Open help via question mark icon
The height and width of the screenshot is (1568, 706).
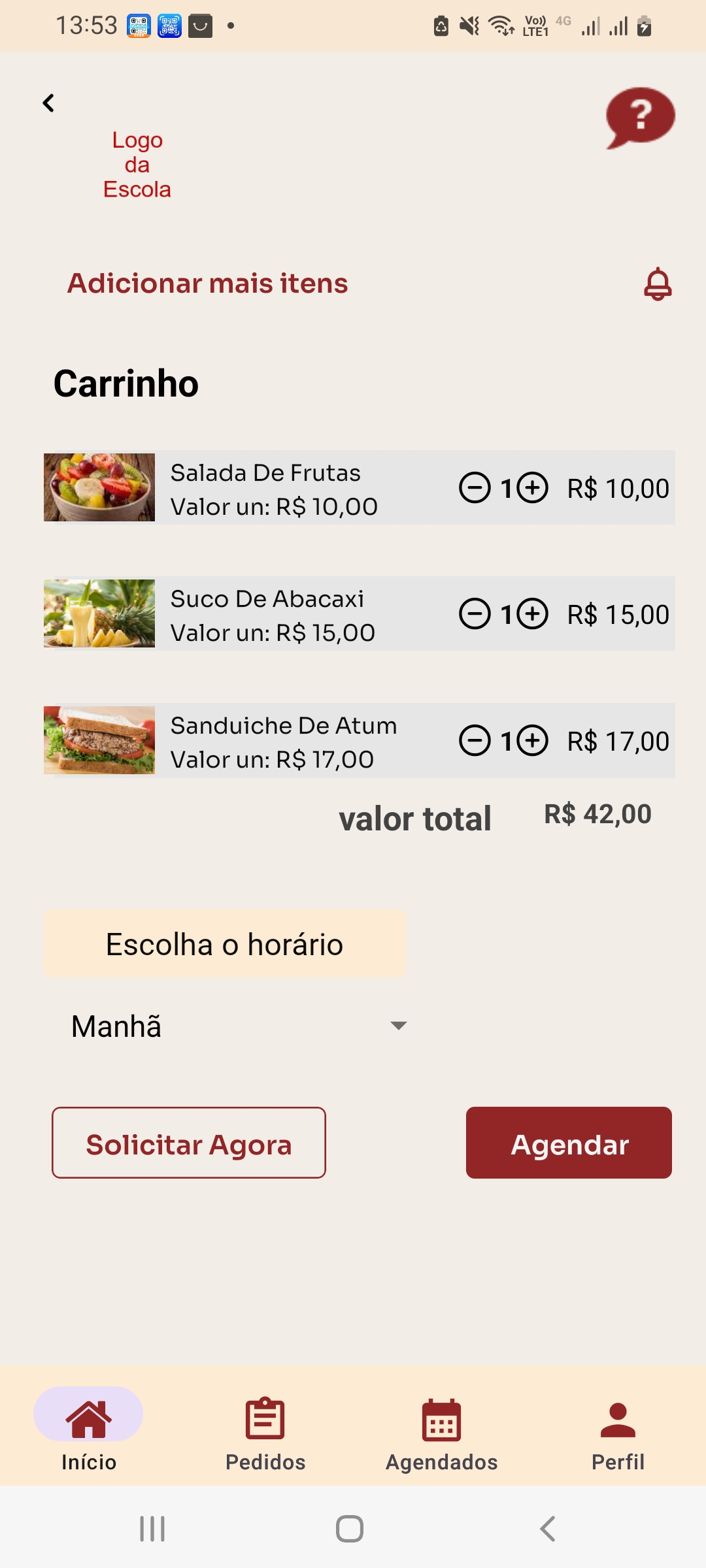pos(641,119)
